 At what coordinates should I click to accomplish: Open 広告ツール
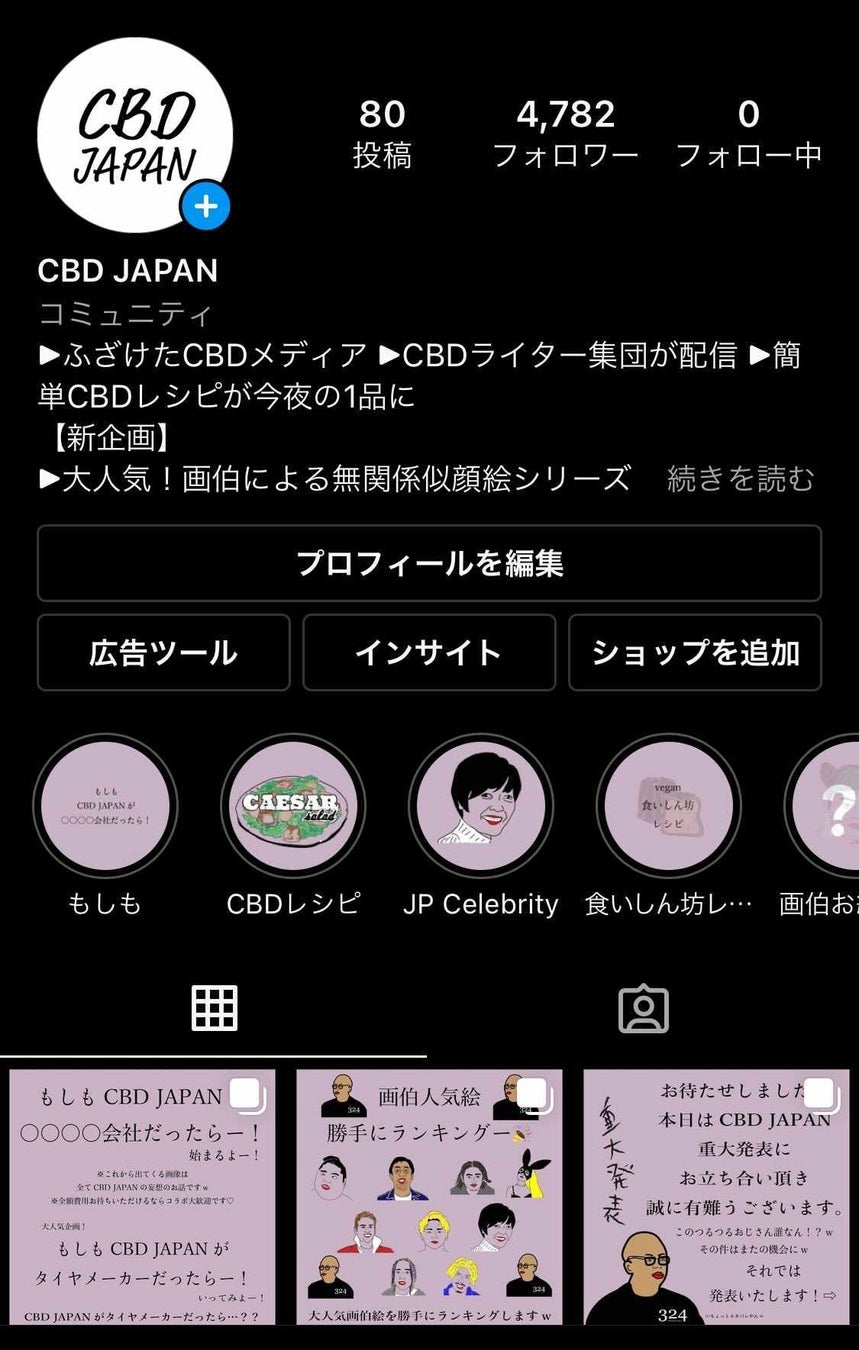(x=163, y=653)
